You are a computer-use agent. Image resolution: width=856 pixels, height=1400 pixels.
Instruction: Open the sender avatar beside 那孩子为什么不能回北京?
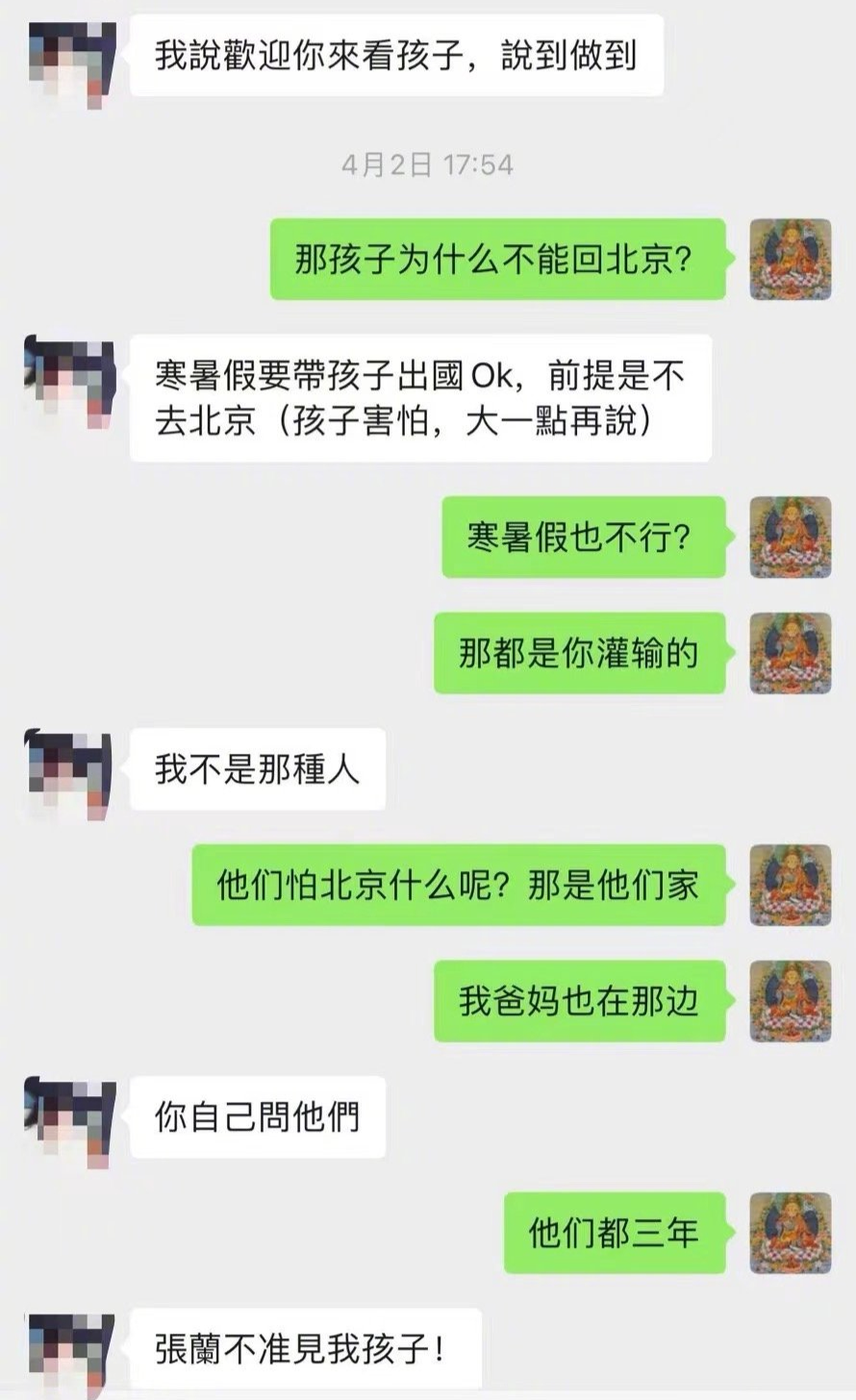(x=790, y=260)
